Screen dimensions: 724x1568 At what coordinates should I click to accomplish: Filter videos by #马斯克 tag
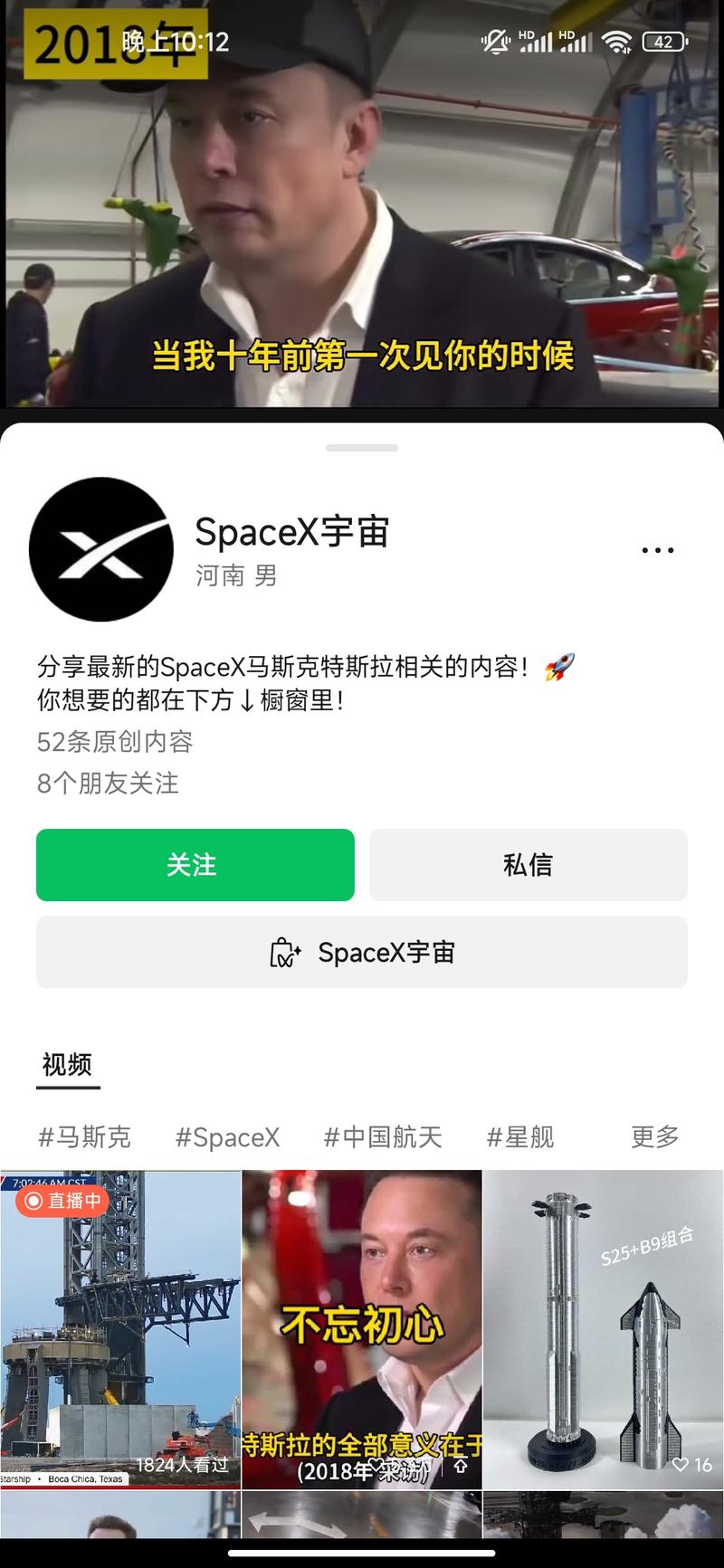84,1137
